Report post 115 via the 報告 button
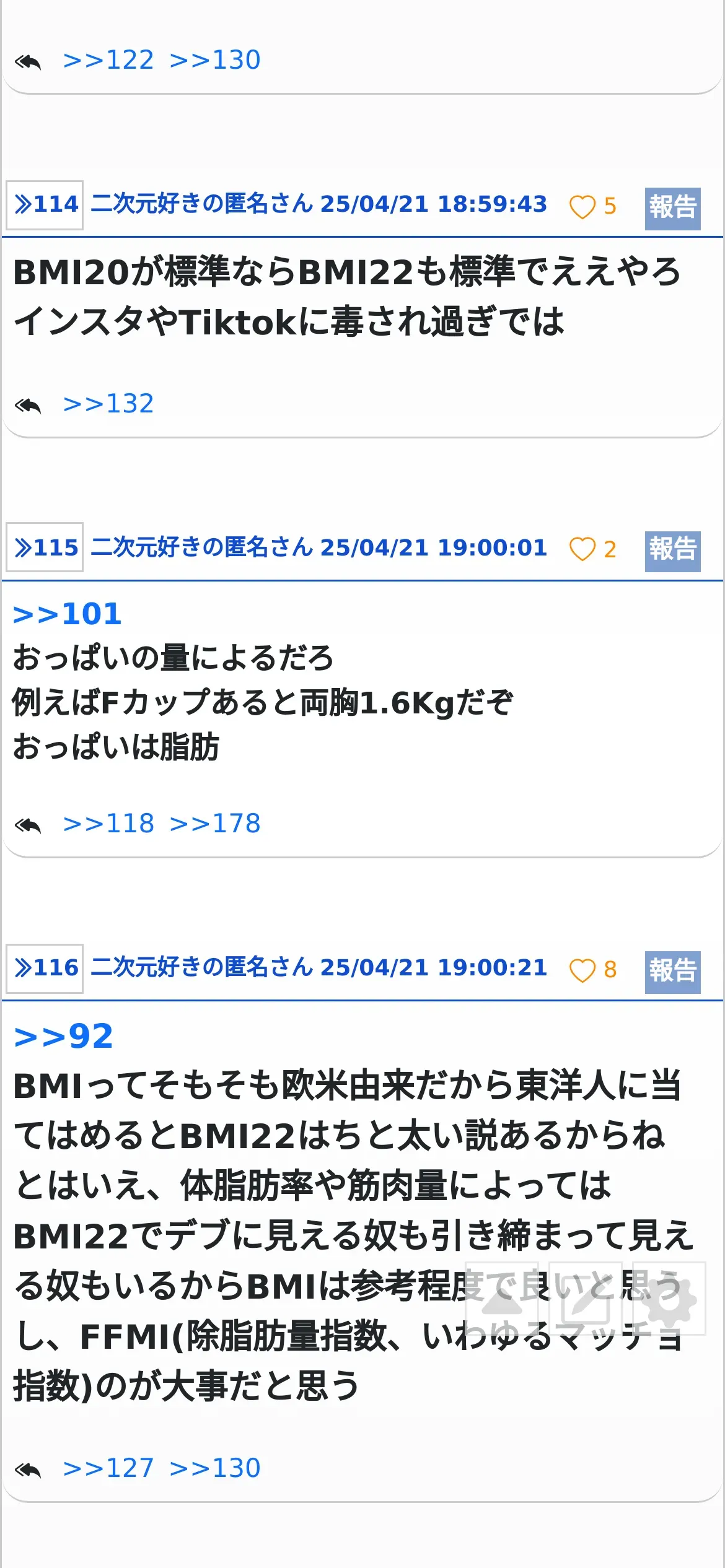Viewport: 725px width, 1568px height. tap(672, 551)
